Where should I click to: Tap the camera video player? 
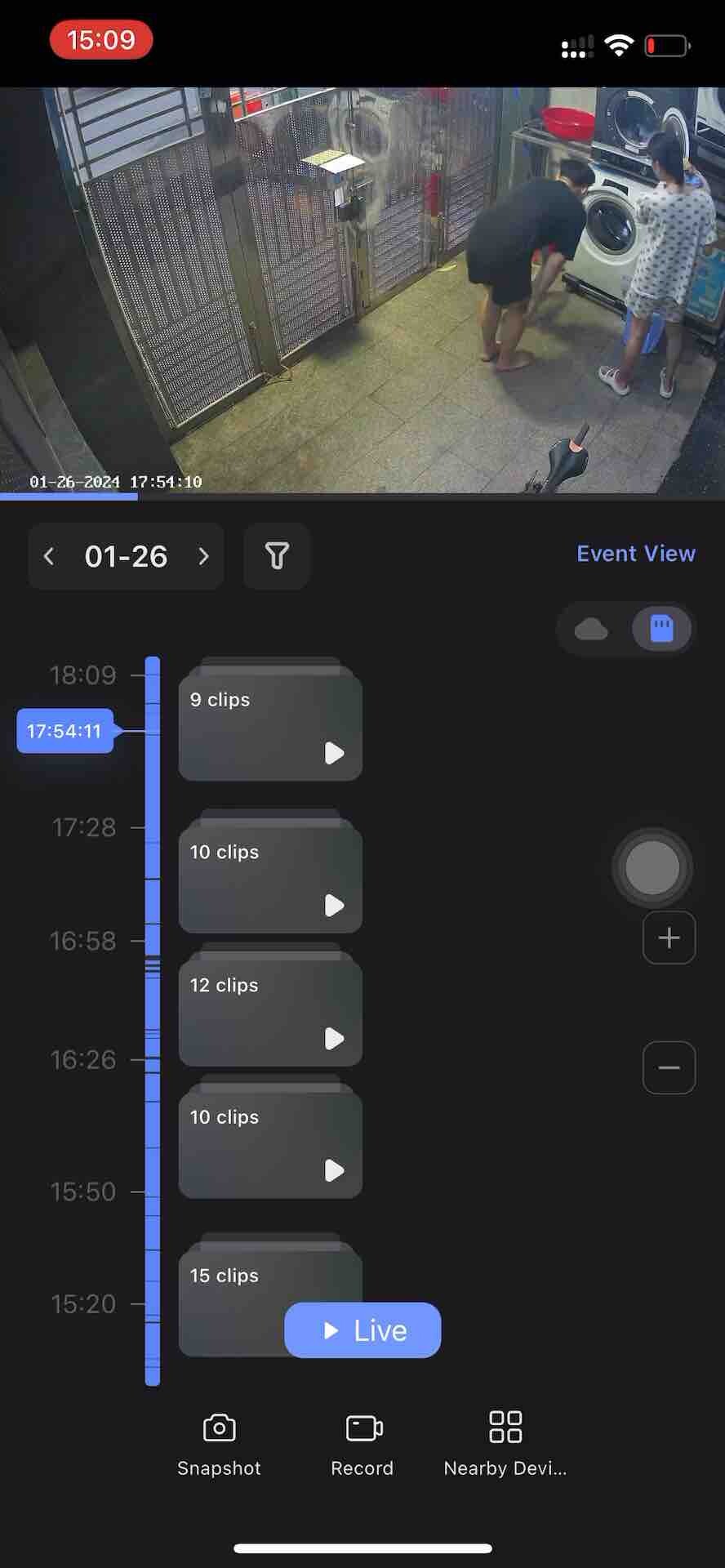362,290
